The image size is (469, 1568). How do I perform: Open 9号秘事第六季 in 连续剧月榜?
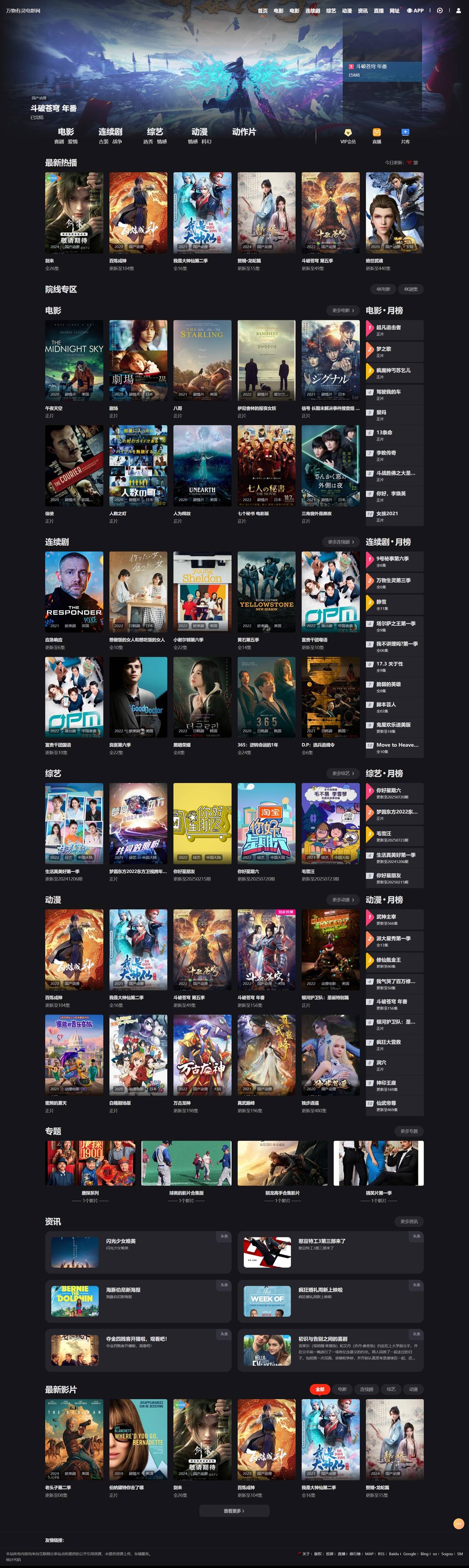pyautogui.click(x=394, y=561)
